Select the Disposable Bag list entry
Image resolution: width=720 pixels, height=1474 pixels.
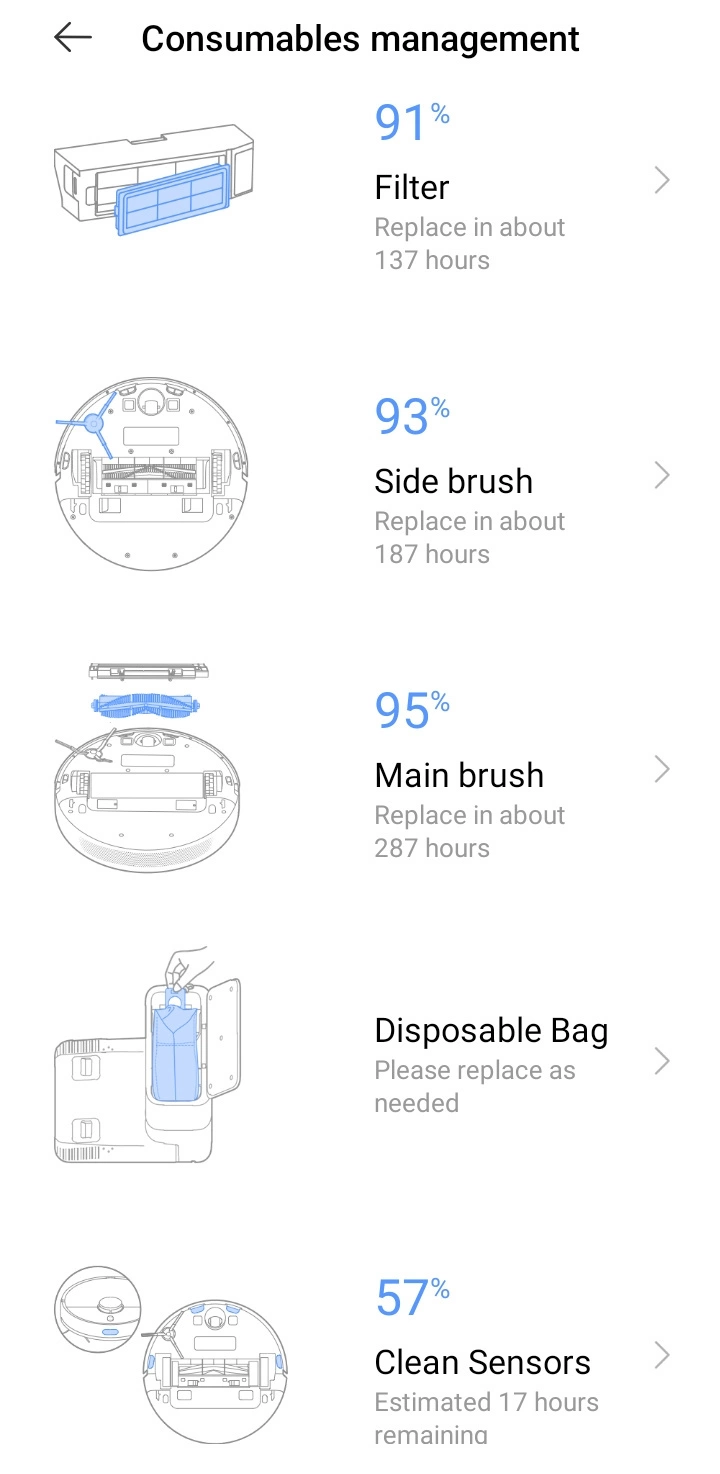491,1029
